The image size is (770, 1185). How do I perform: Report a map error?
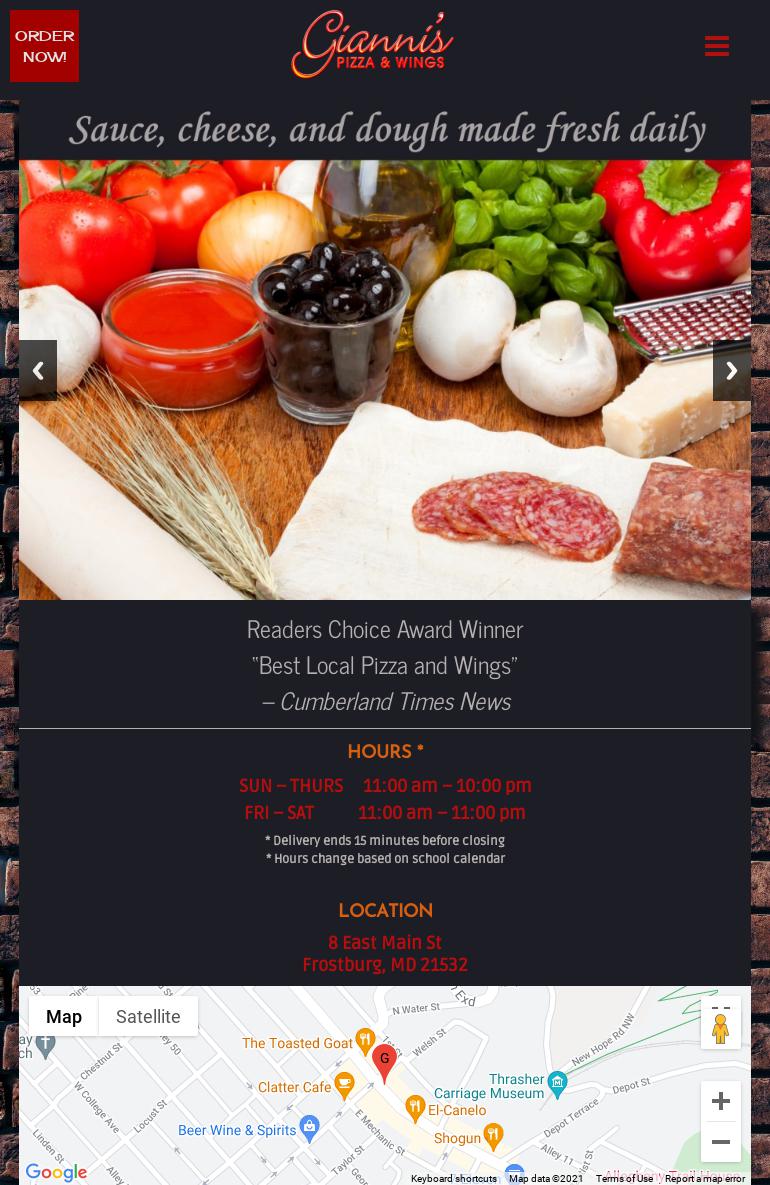tap(705, 1178)
